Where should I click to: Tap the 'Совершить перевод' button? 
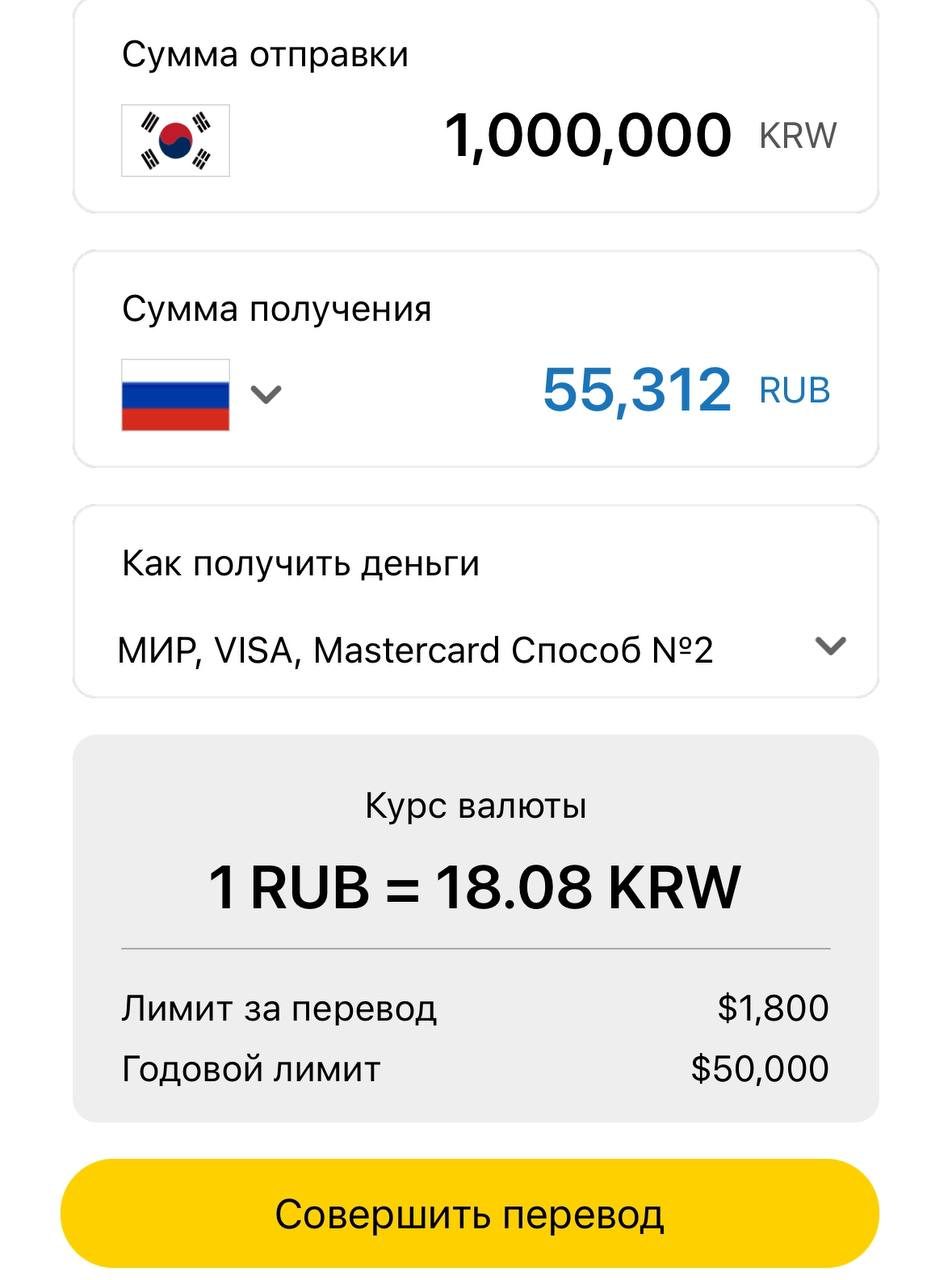tap(470, 1214)
